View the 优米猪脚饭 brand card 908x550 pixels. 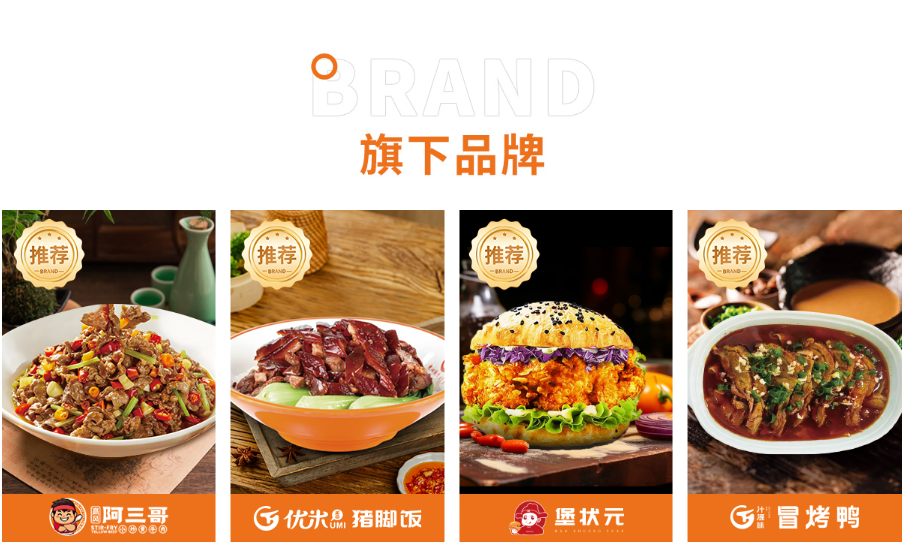337,376
